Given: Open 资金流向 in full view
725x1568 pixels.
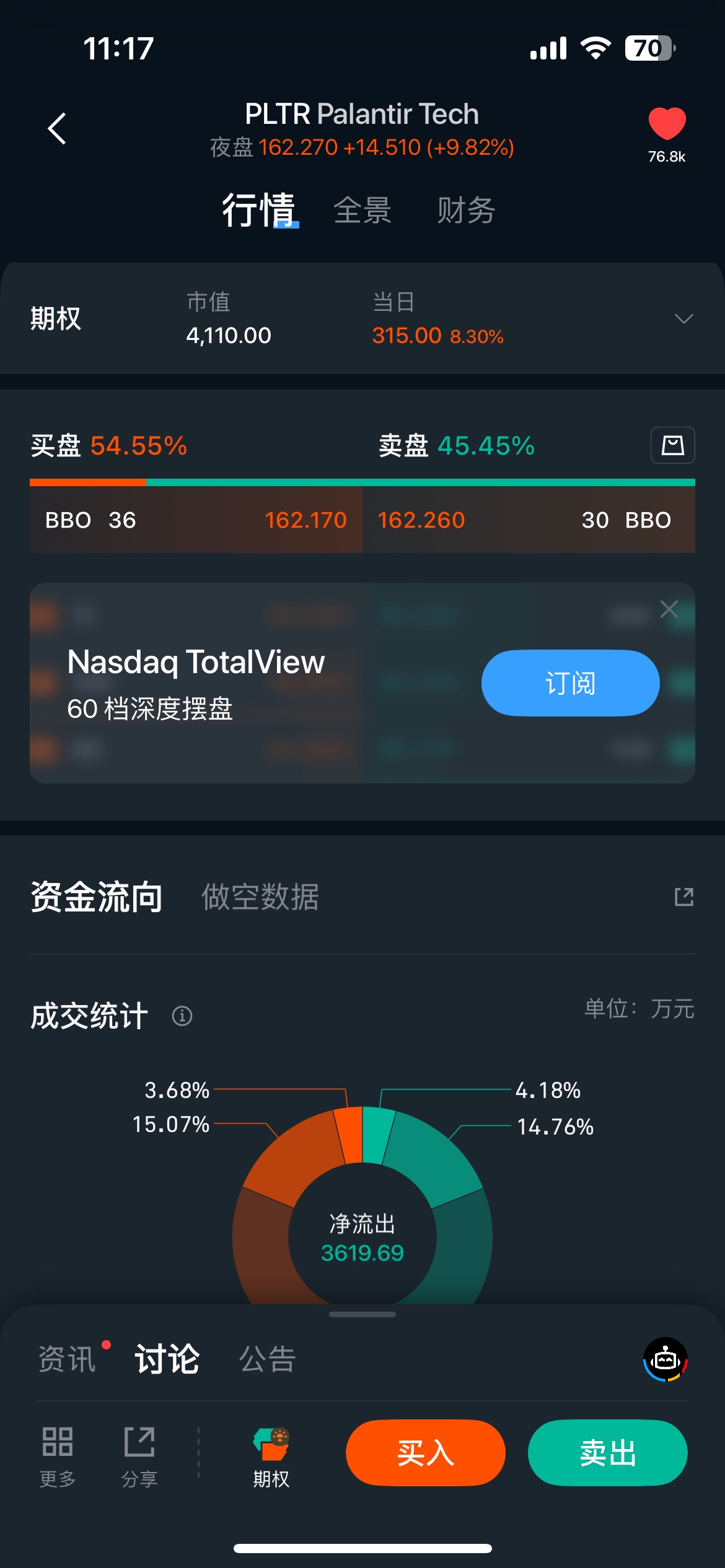Looking at the screenshot, I should tap(683, 897).
